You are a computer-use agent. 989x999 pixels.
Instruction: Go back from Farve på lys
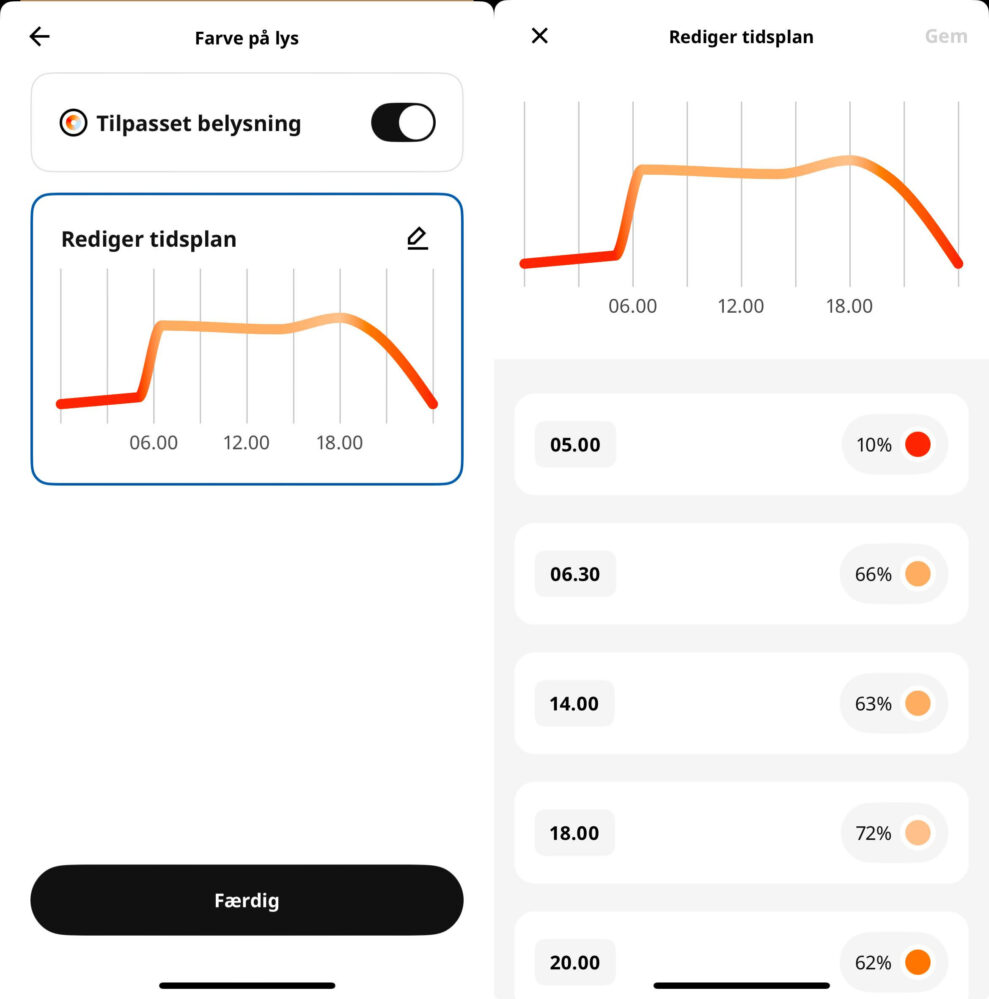click(39, 37)
